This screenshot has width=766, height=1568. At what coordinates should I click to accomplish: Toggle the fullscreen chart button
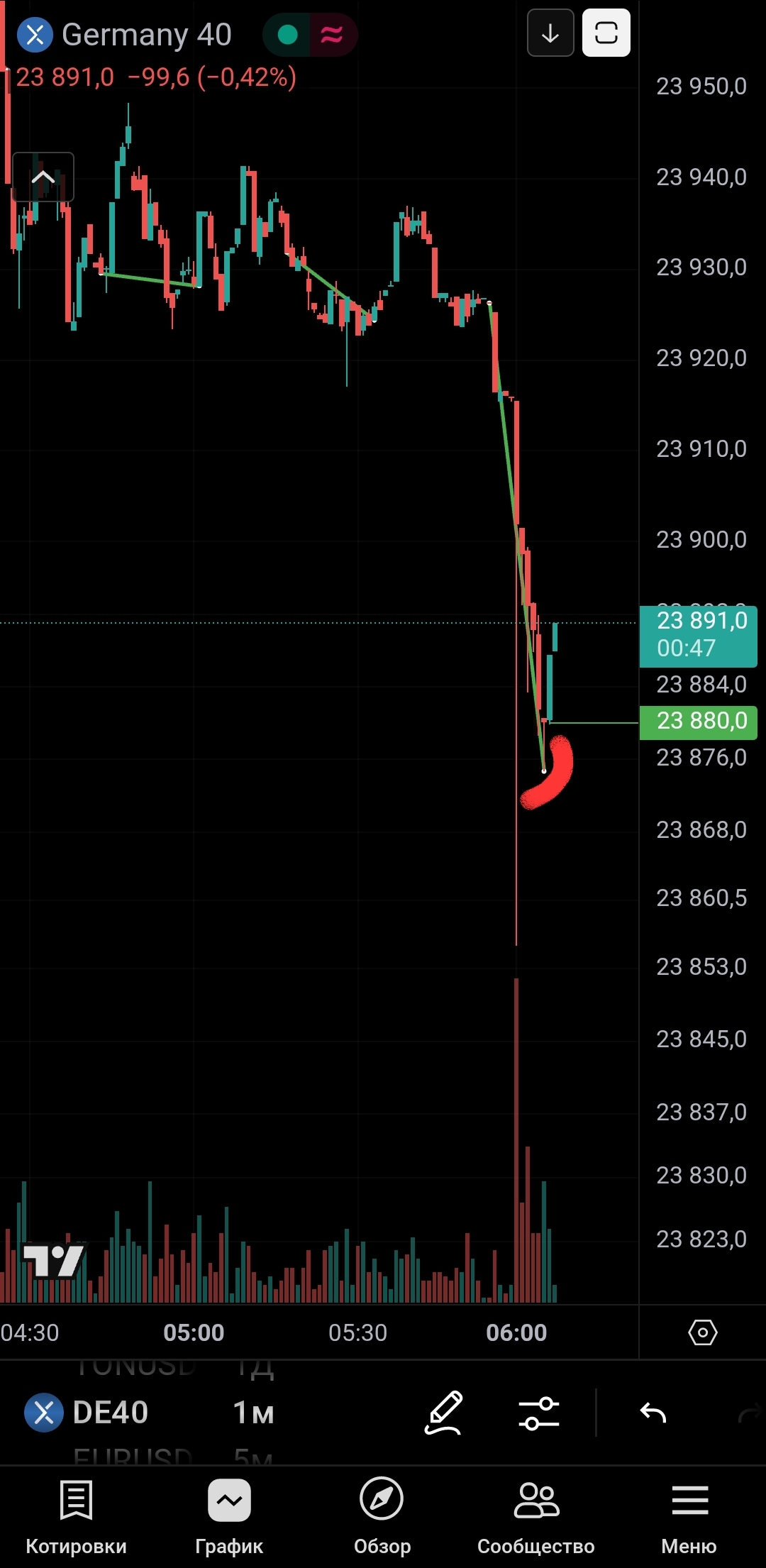point(606,33)
